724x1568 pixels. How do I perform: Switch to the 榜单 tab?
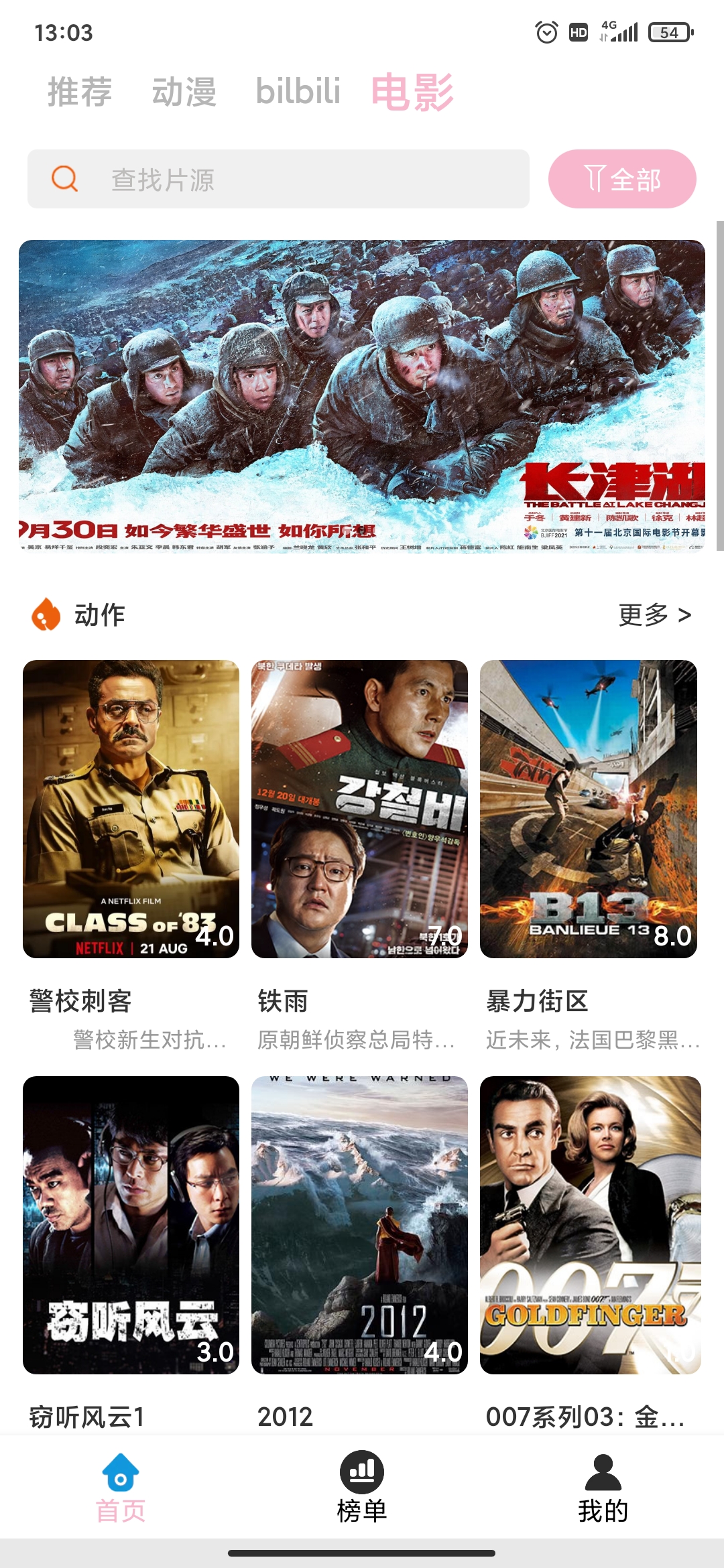tap(362, 1488)
